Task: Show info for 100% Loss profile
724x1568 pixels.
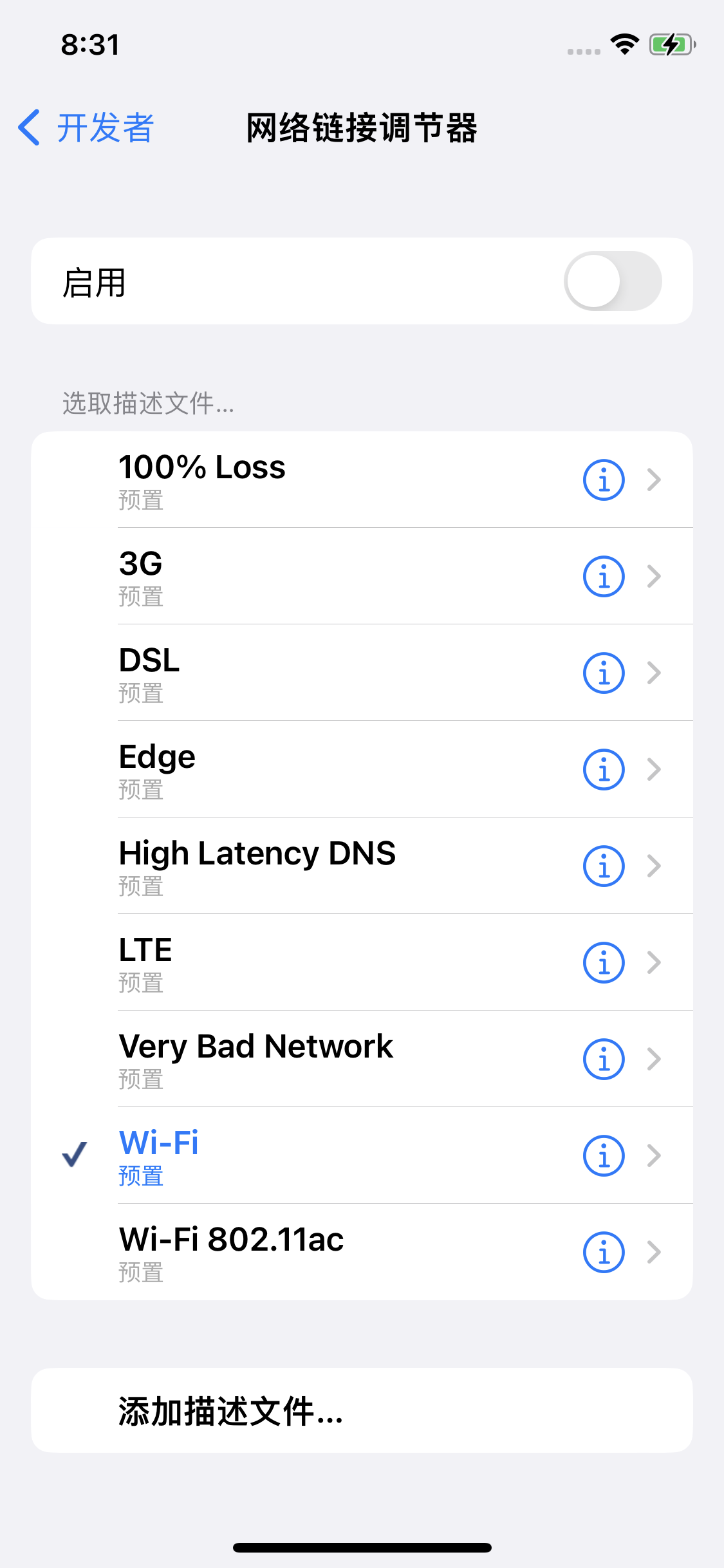Action: point(604,480)
